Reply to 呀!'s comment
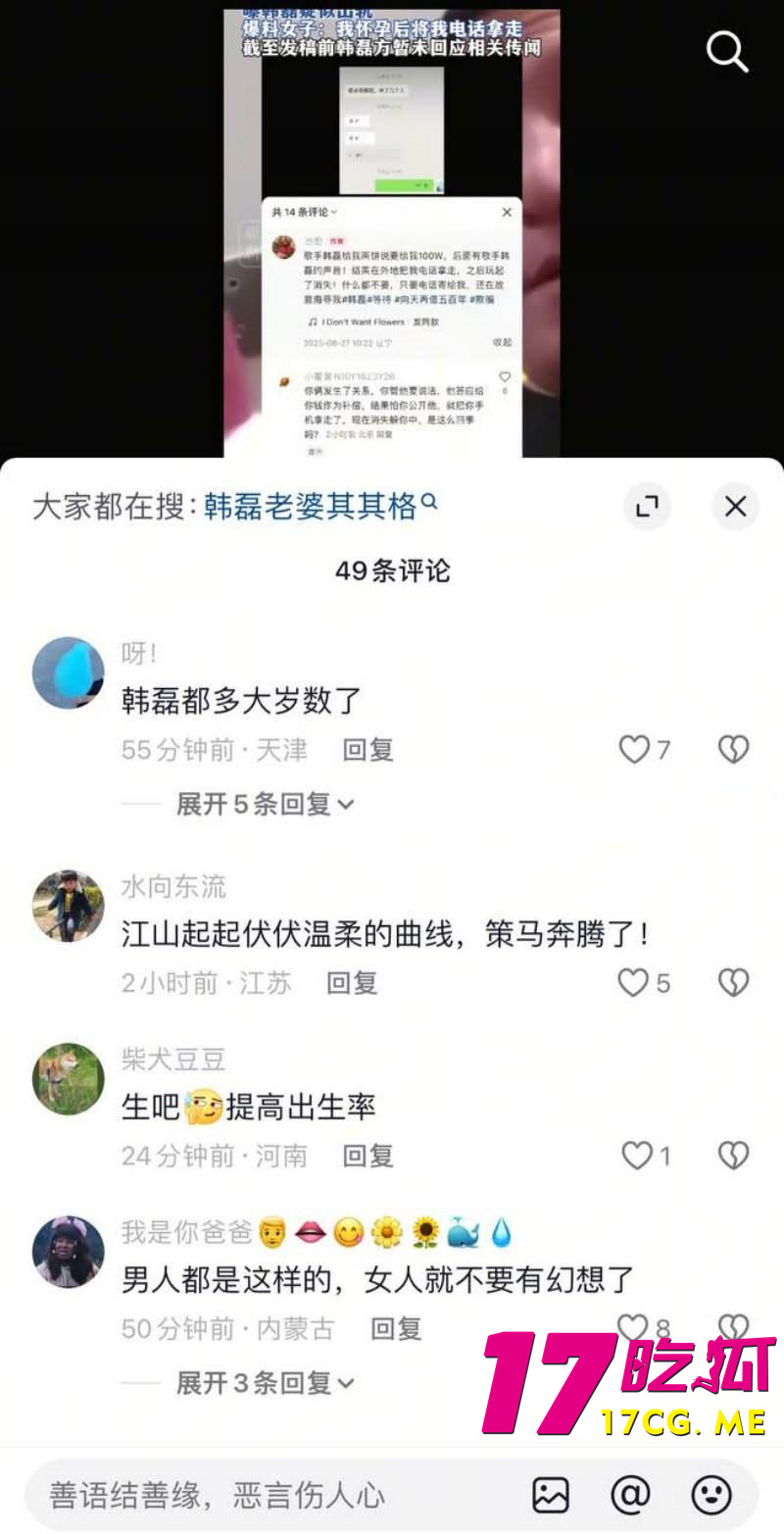This screenshot has height=1534, width=784. 367,750
